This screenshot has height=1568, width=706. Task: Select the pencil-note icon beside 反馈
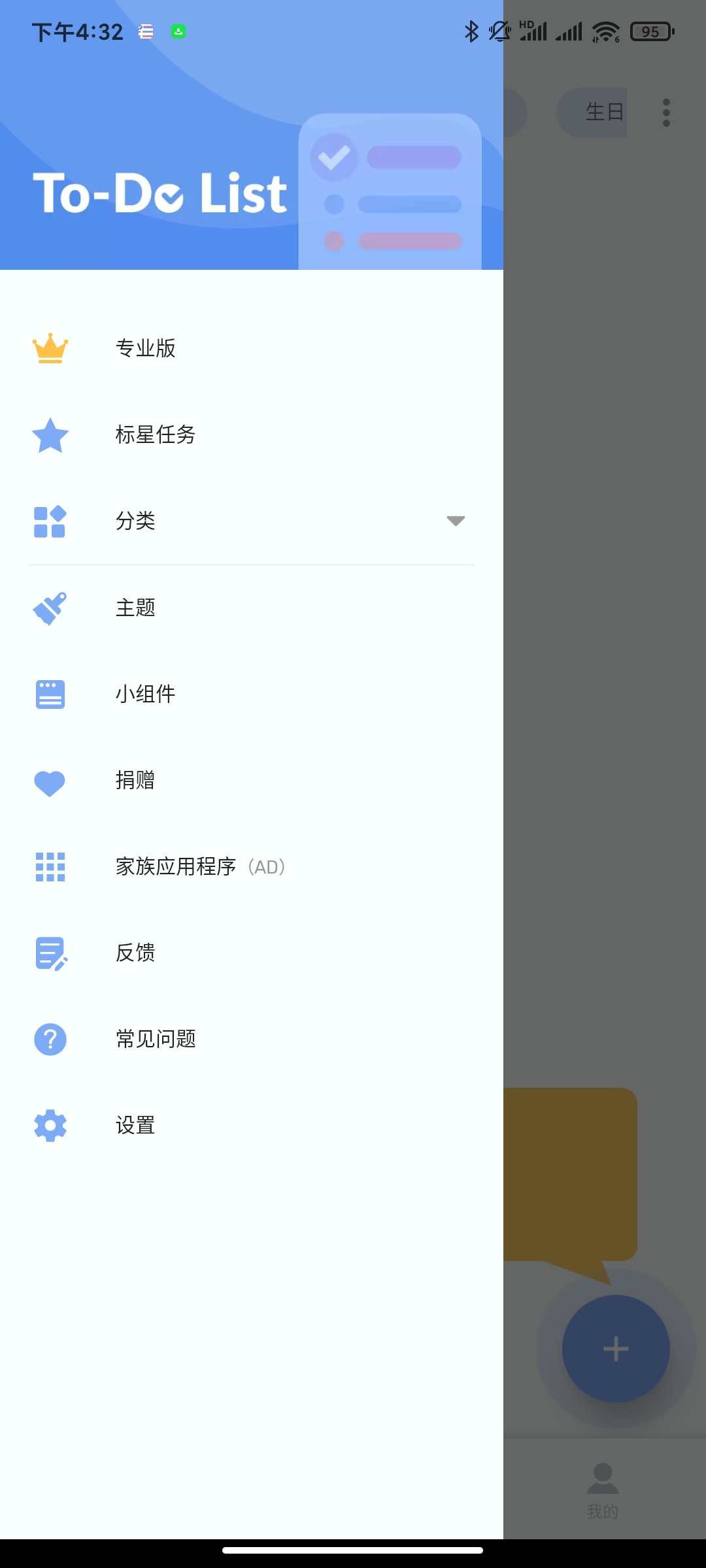[50, 953]
